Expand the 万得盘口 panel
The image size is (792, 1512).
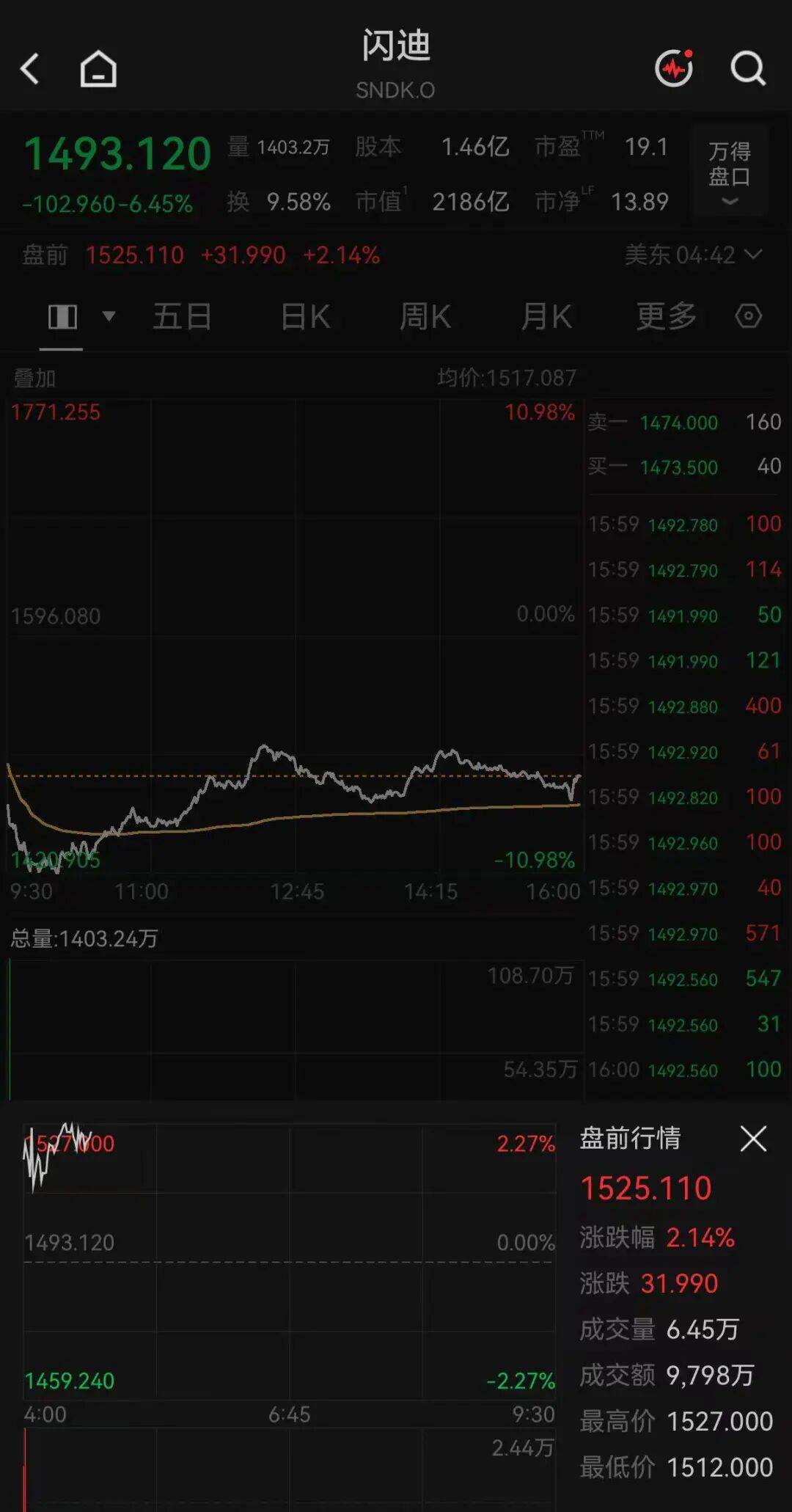point(729,172)
